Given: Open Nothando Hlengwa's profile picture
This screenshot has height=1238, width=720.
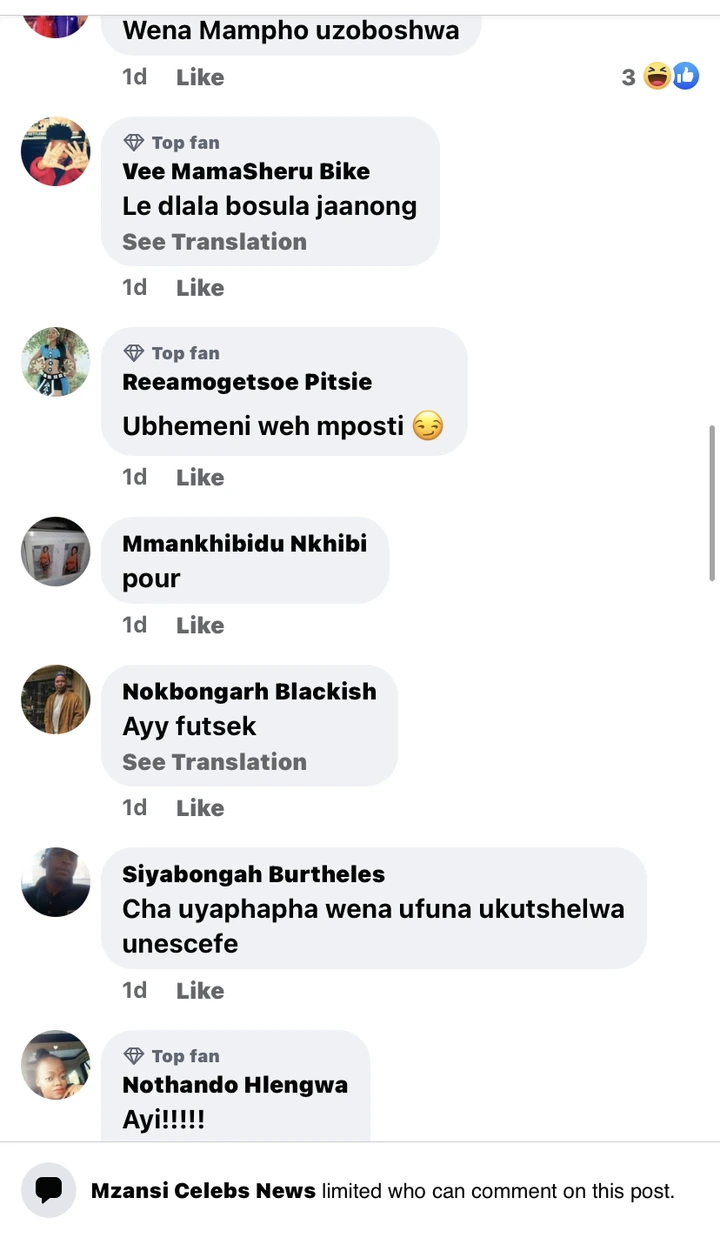Looking at the screenshot, I should (x=56, y=1065).
